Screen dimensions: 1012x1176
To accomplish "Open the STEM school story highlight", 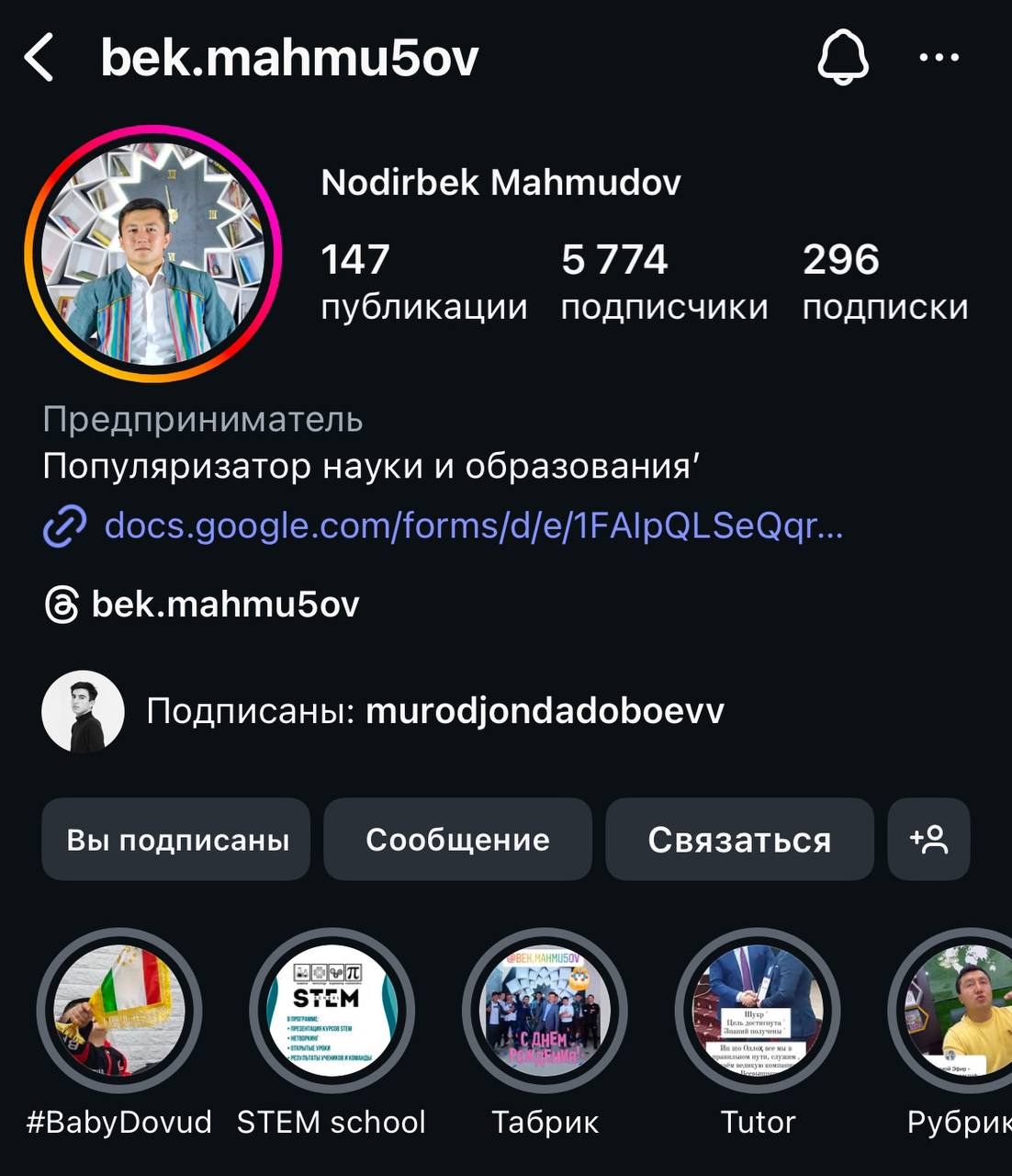I will coord(332,1011).
